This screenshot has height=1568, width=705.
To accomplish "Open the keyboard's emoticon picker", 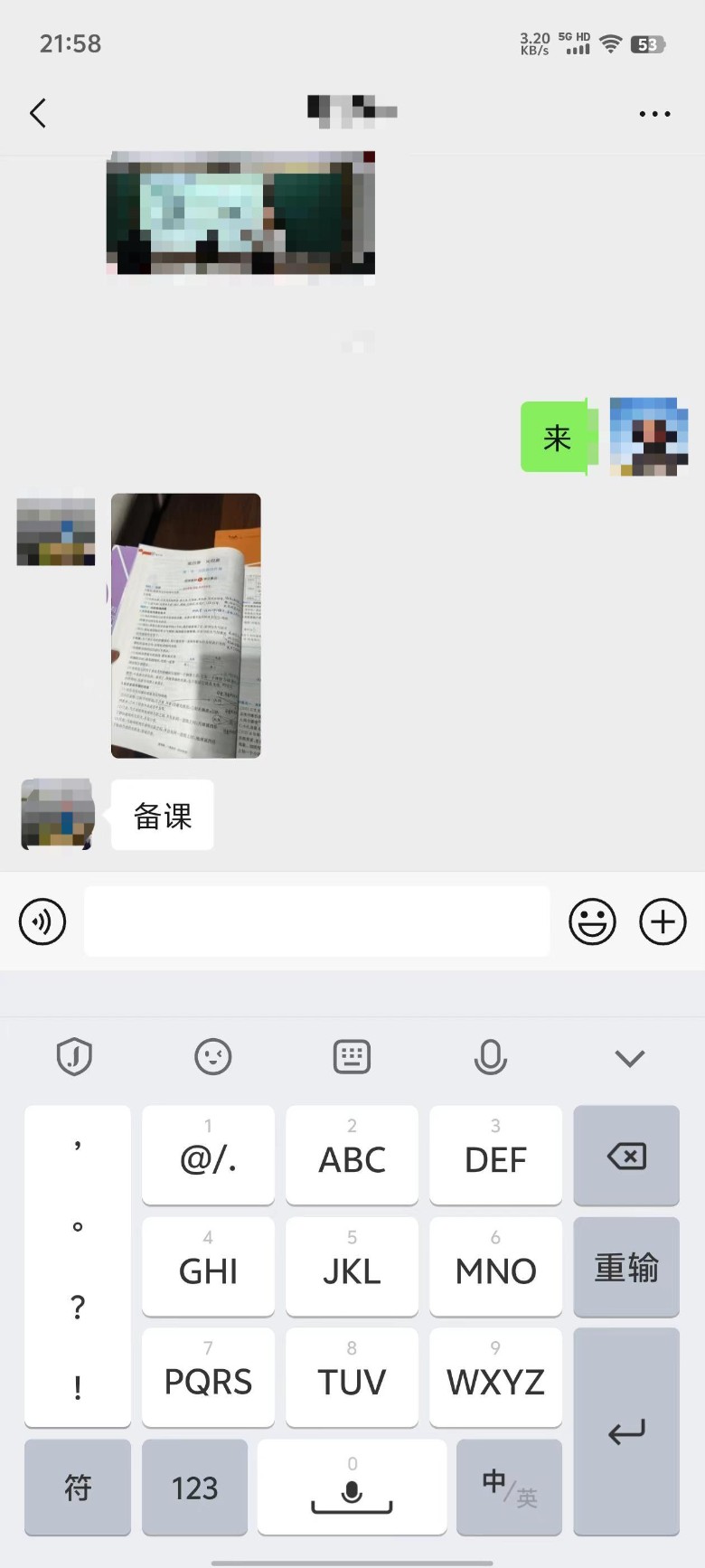I will pyautogui.click(x=213, y=1056).
